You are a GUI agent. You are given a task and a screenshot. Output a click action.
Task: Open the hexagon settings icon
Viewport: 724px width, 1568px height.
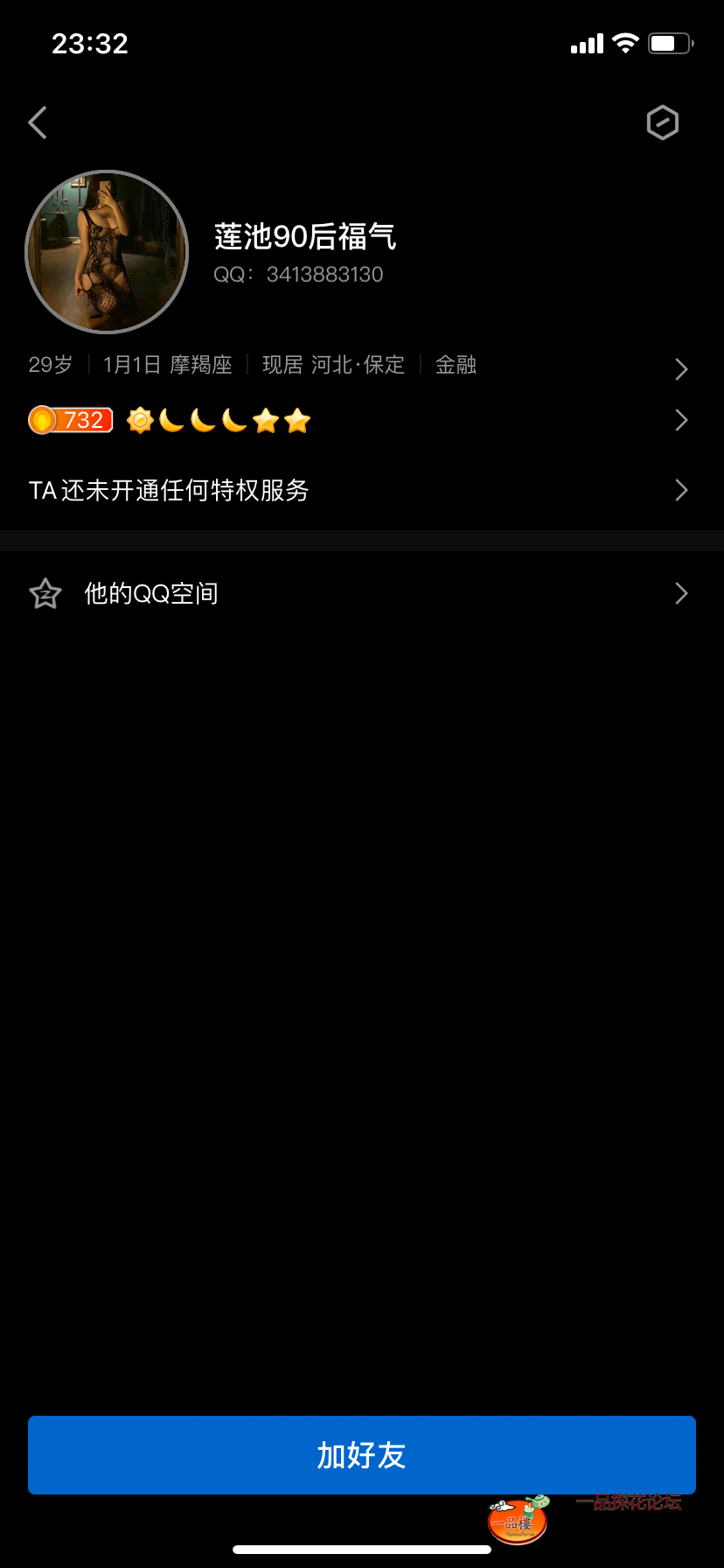(662, 122)
